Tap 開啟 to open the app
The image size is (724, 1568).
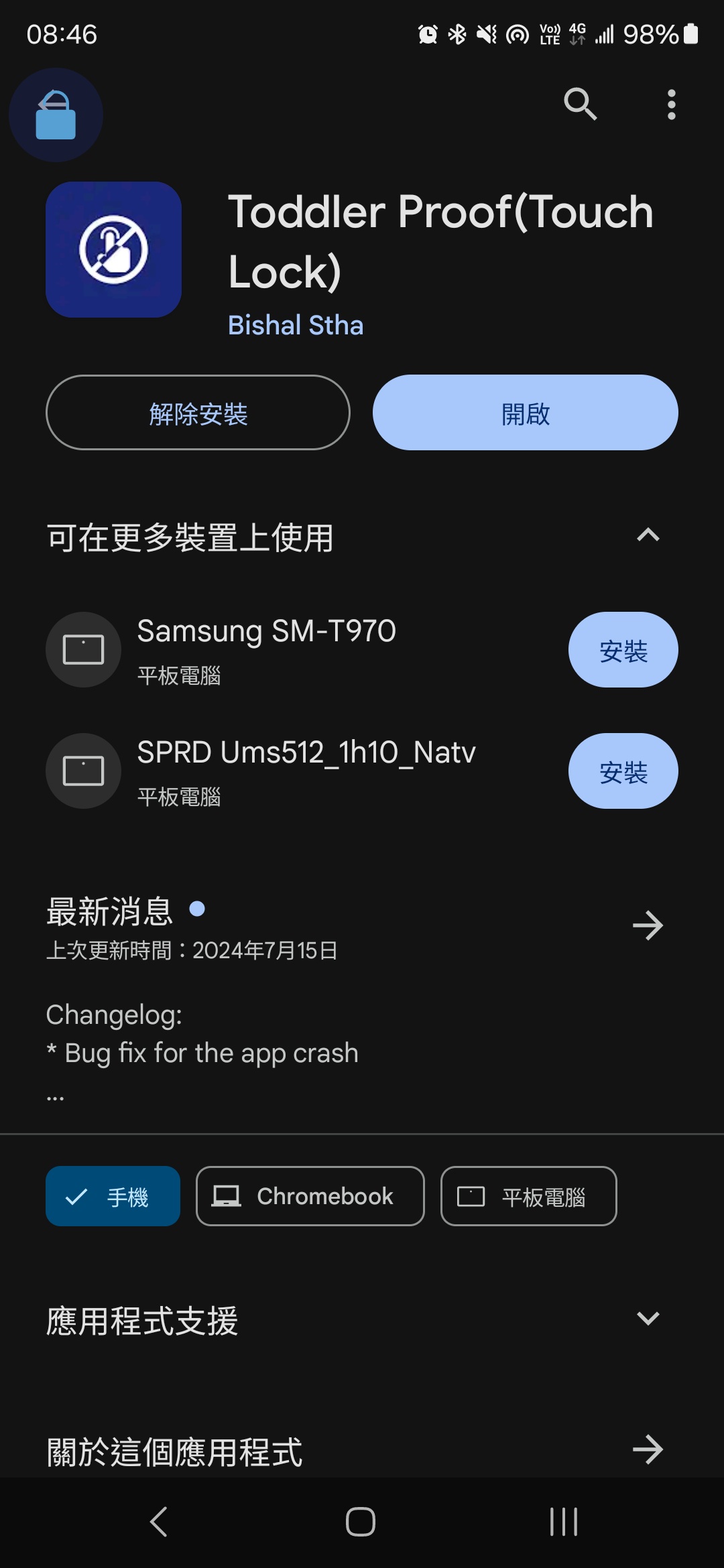tap(526, 412)
